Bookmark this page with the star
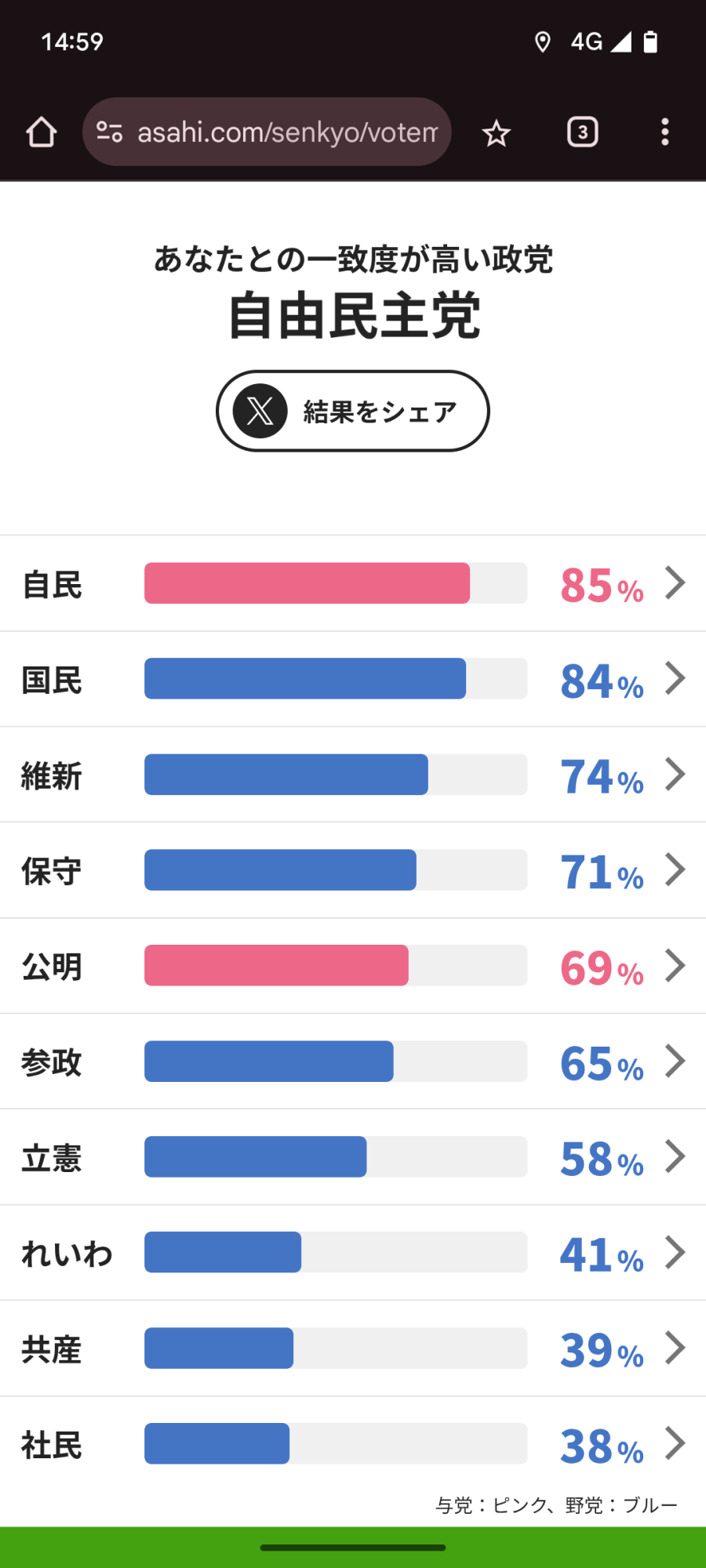 click(497, 132)
